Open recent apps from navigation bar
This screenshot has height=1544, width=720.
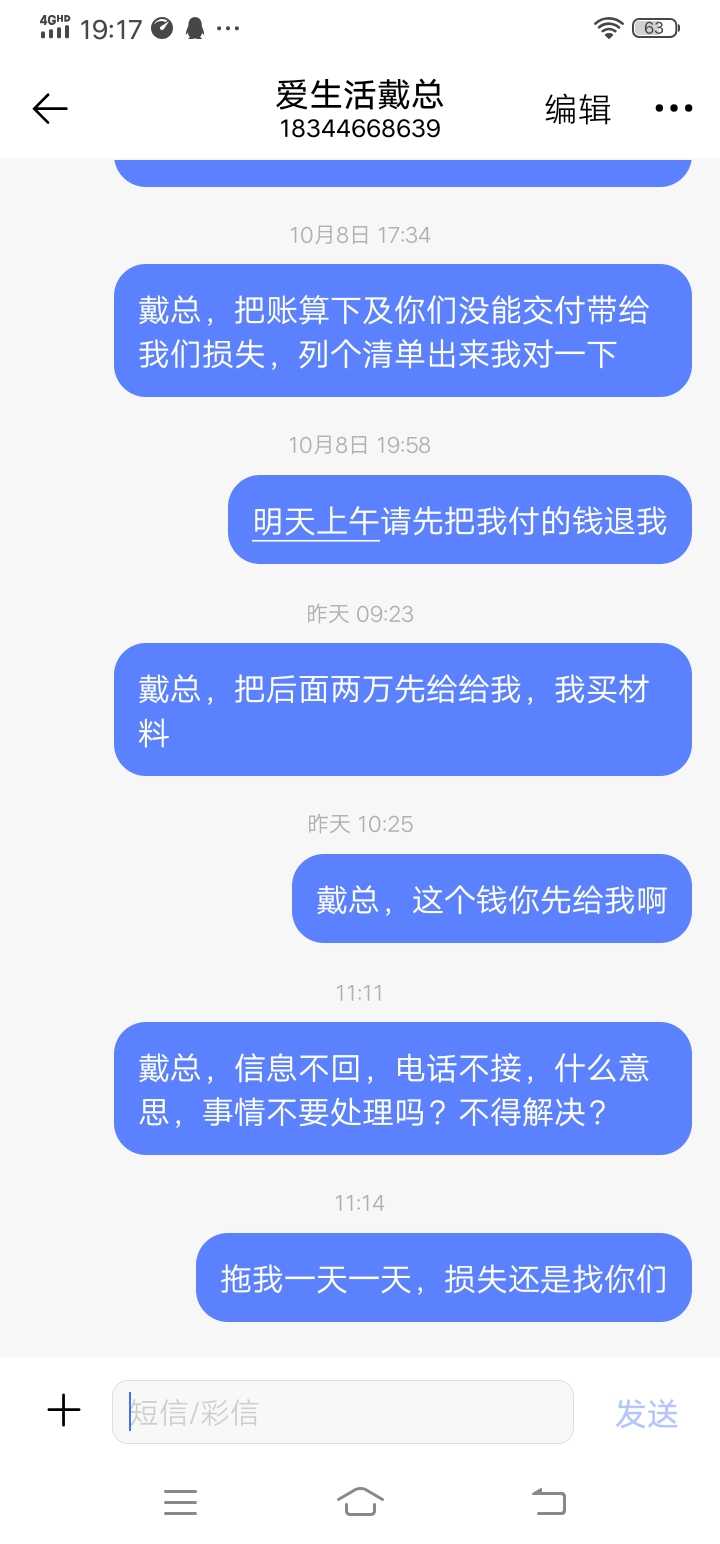180,1501
